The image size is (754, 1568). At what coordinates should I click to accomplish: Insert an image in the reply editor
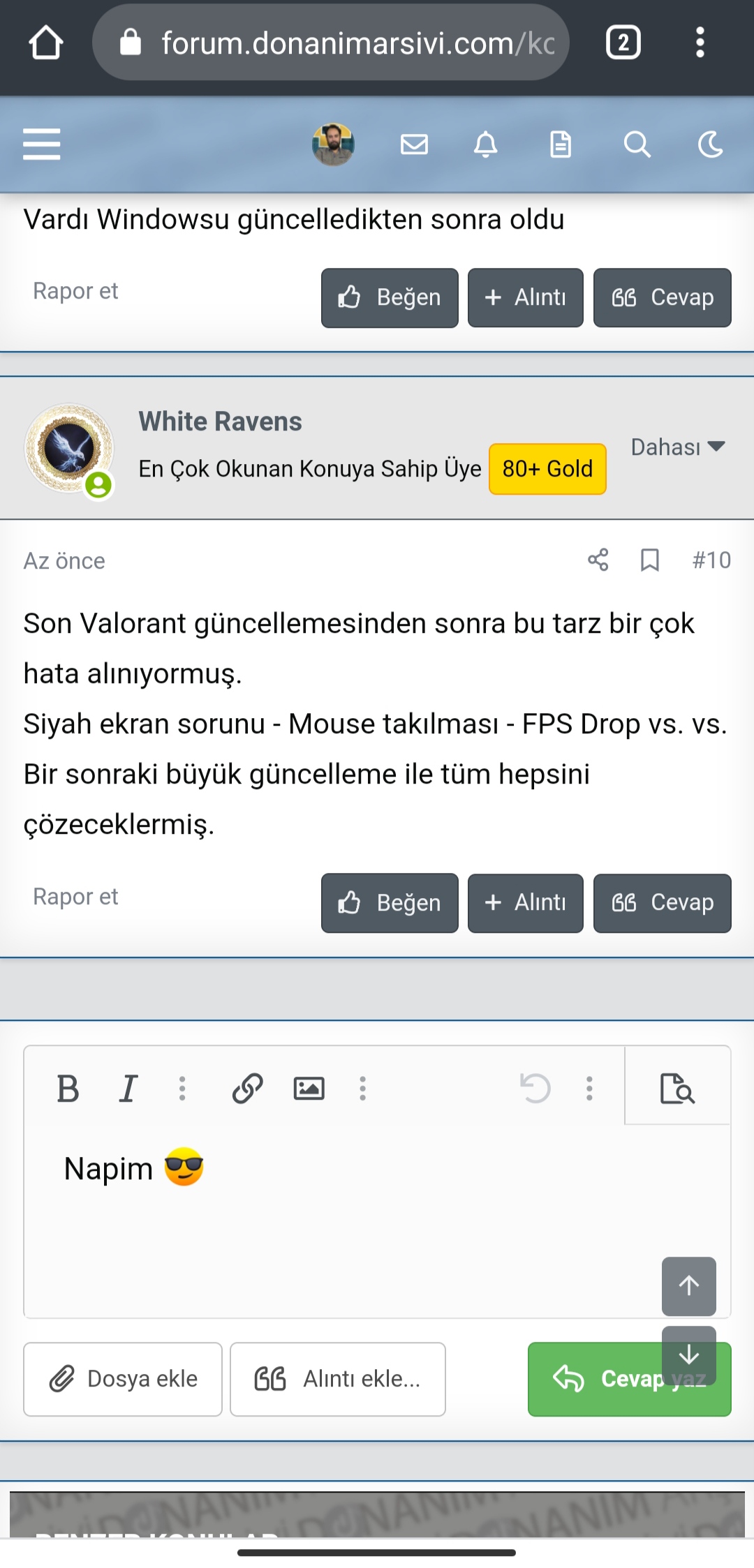(x=309, y=1089)
